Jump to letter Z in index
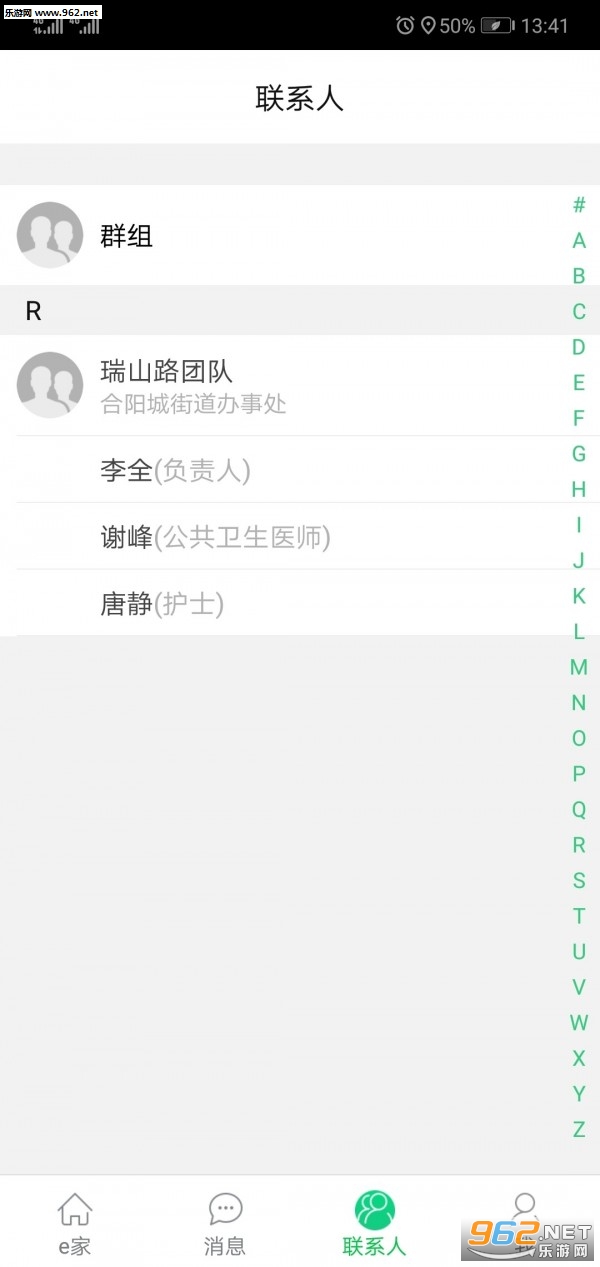This screenshot has height=1267, width=600. point(579,1129)
